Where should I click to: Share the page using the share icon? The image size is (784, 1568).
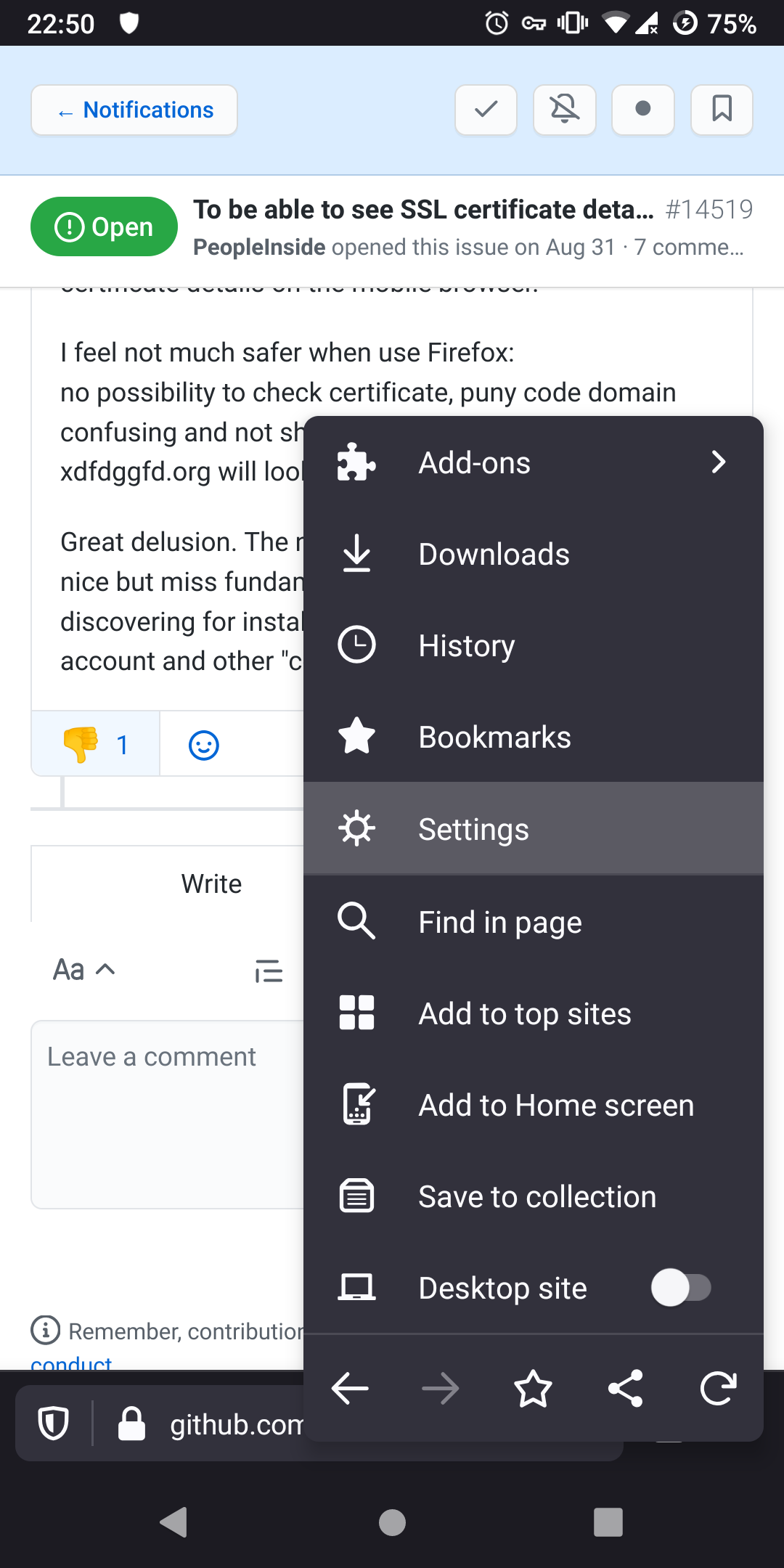click(x=626, y=1388)
